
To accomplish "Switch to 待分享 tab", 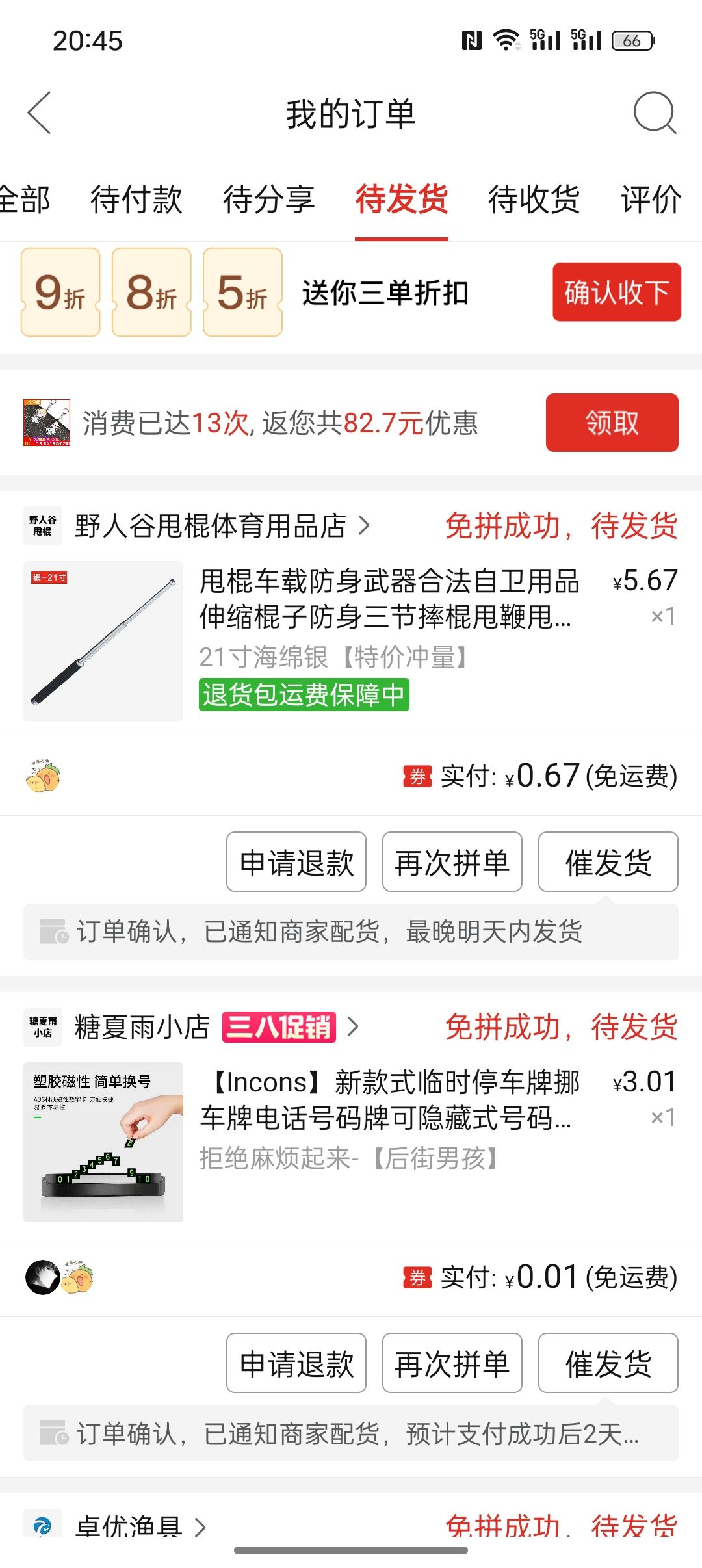I will 268,199.
